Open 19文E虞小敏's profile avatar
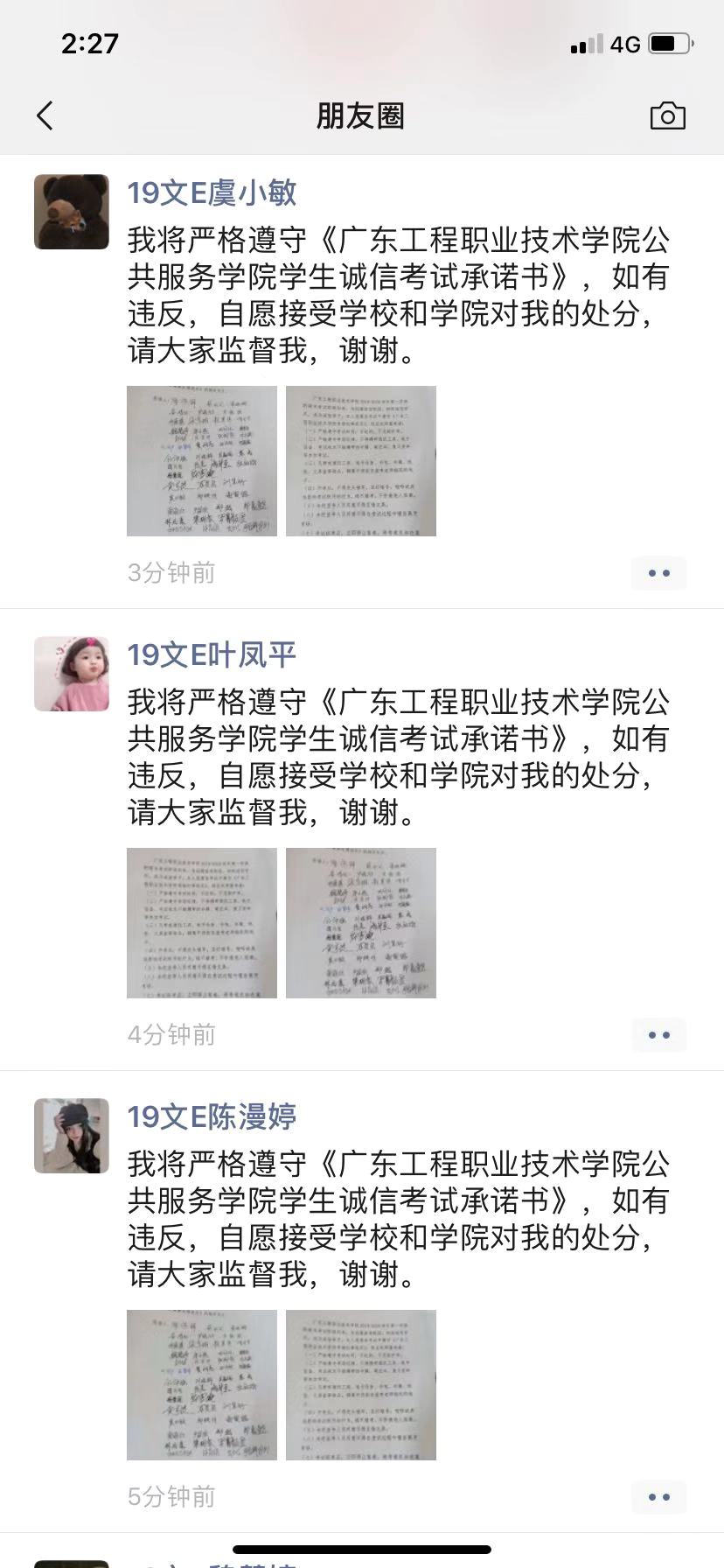This screenshot has height=1568, width=724. pyautogui.click(x=72, y=212)
